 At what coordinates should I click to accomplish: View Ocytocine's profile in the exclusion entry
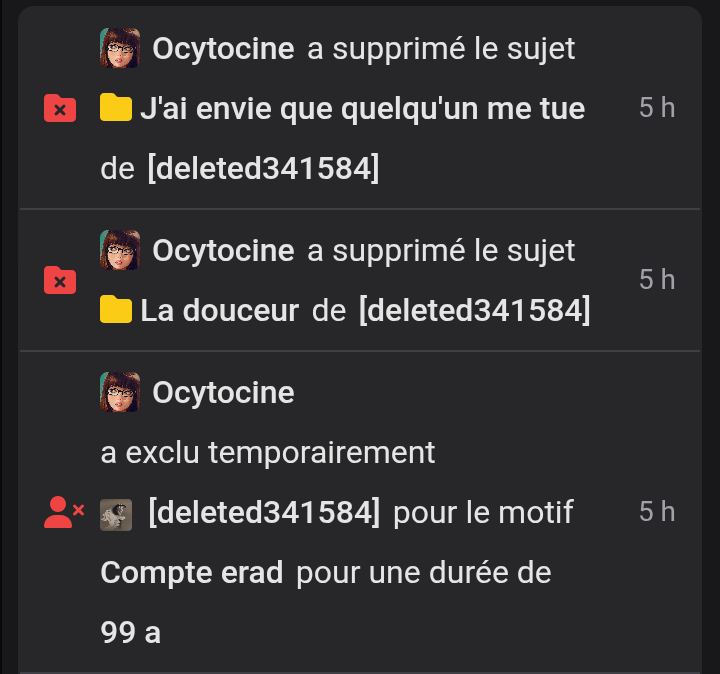[x=223, y=393]
